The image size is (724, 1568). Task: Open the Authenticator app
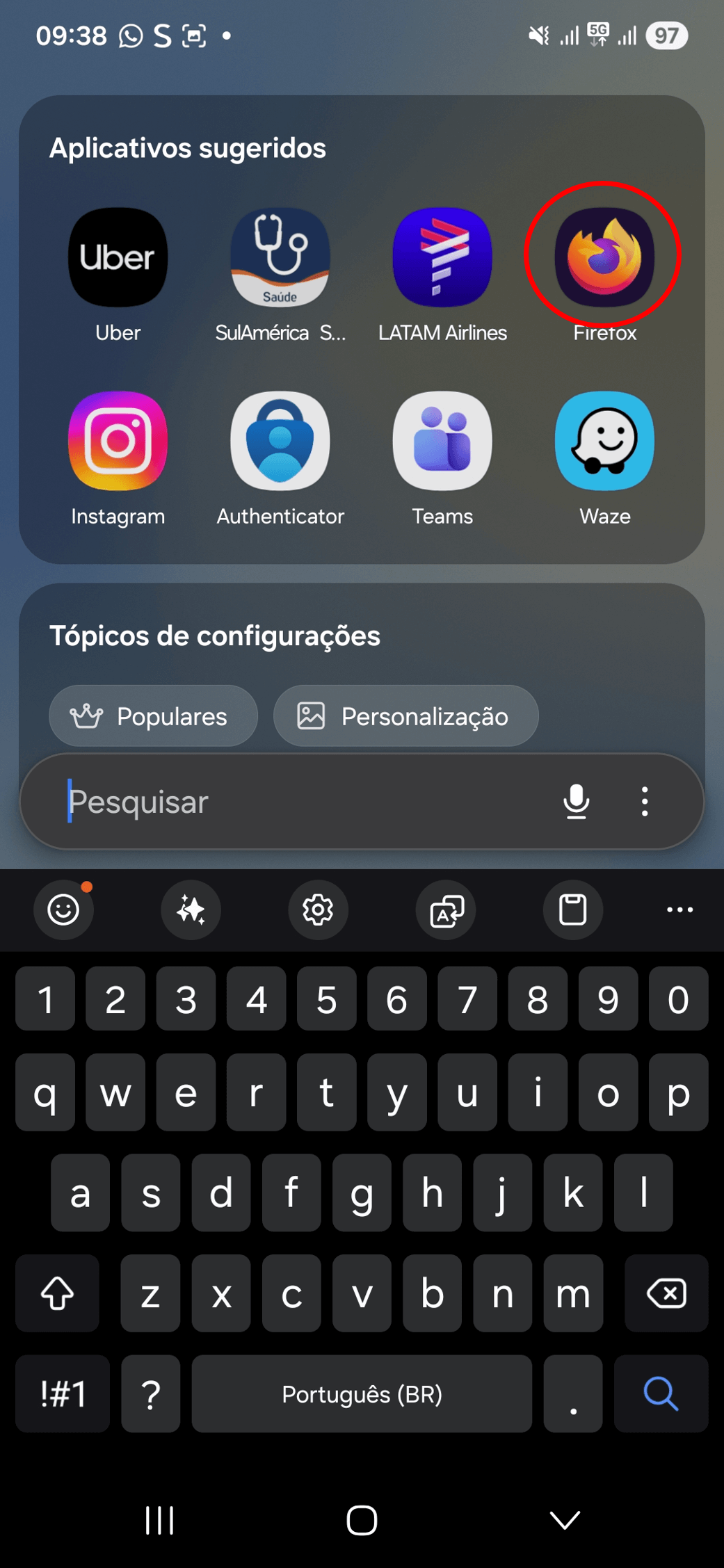[x=280, y=442]
